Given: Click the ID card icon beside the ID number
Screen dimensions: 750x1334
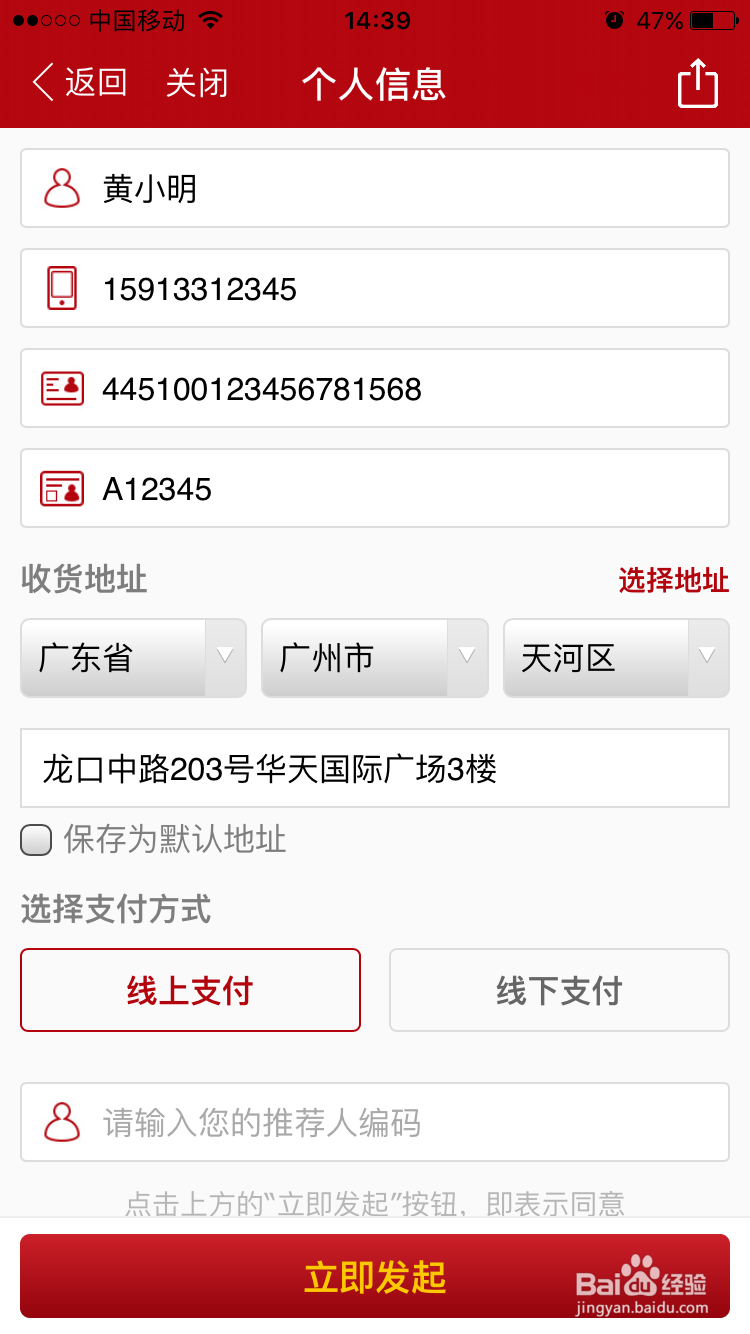Looking at the screenshot, I should 61,388.
